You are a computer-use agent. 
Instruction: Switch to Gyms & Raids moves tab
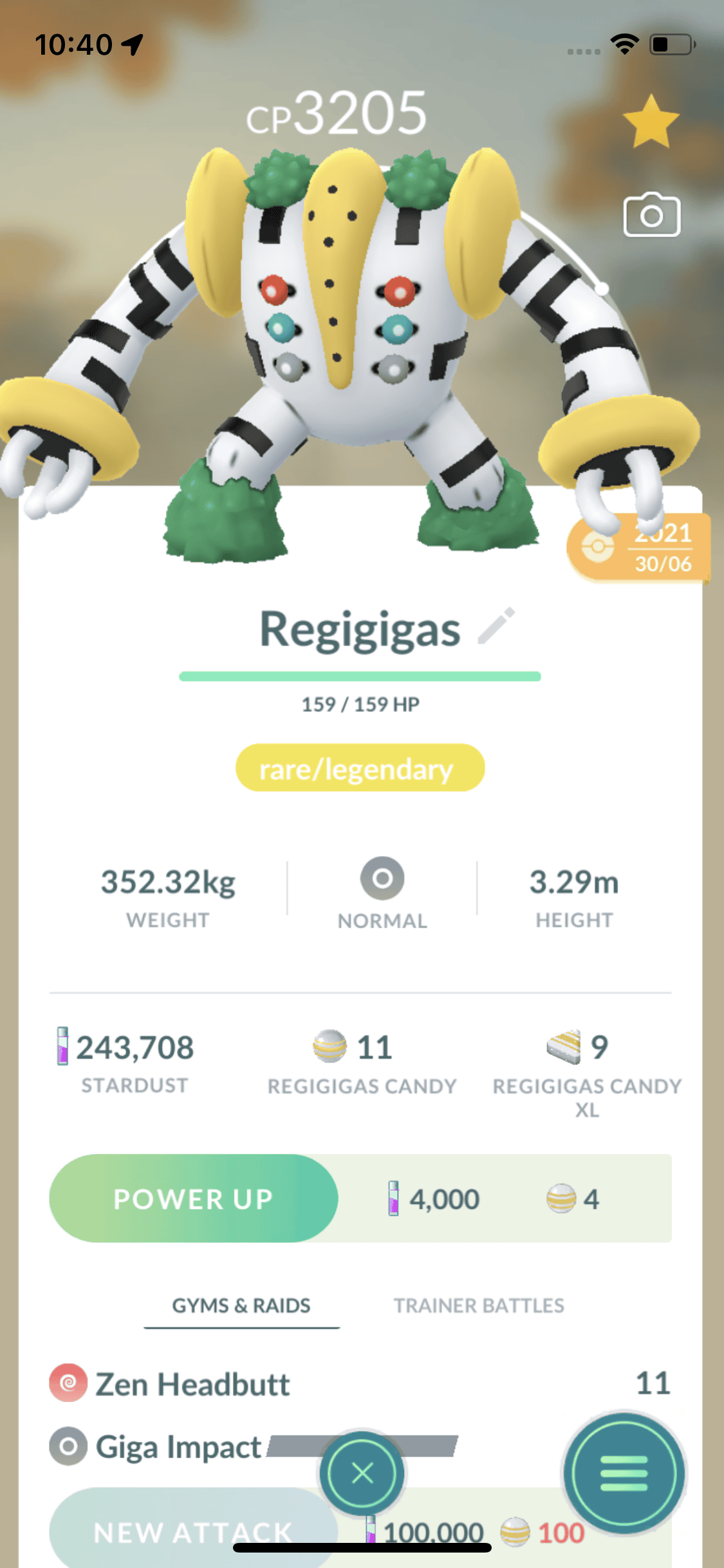click(x=241, y=1305)
